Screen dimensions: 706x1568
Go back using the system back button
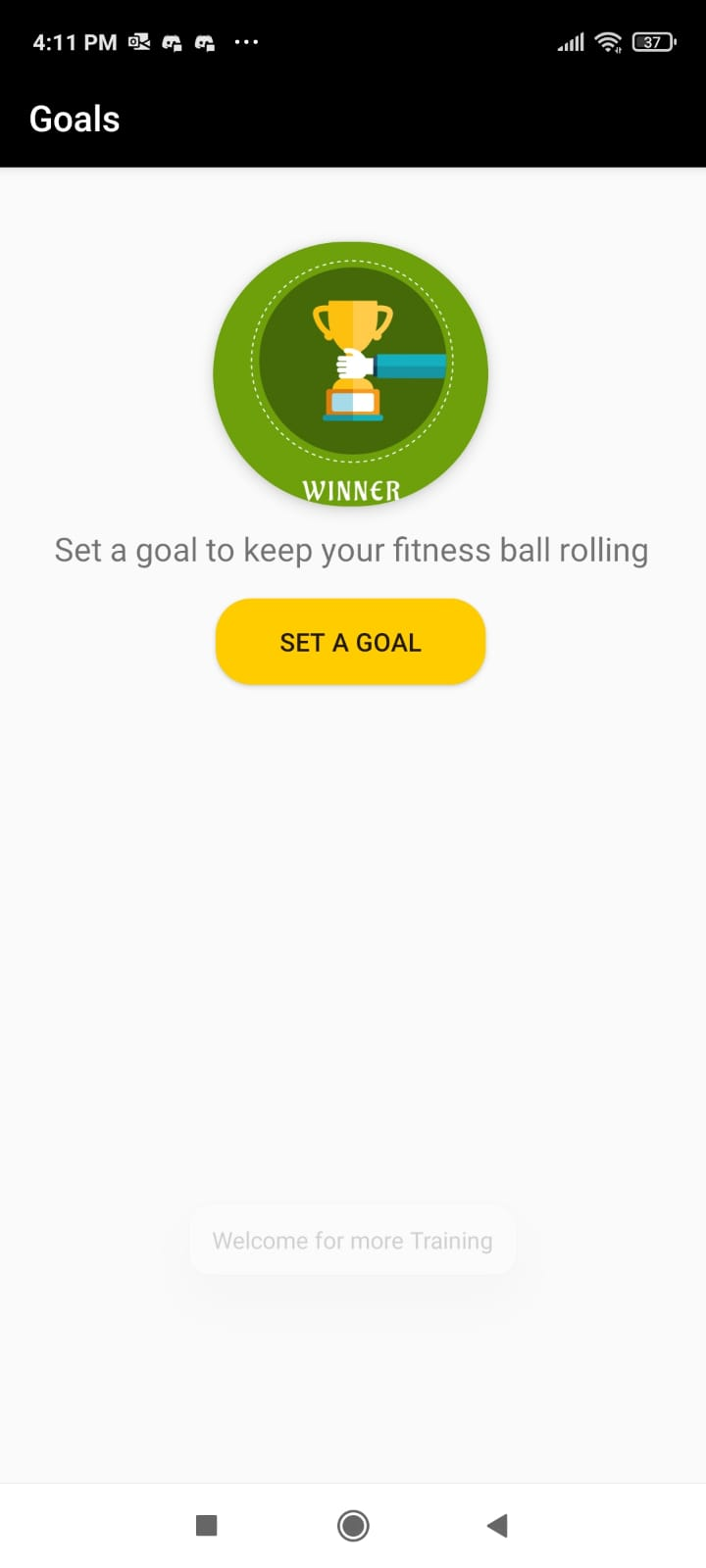point(497,1525)
